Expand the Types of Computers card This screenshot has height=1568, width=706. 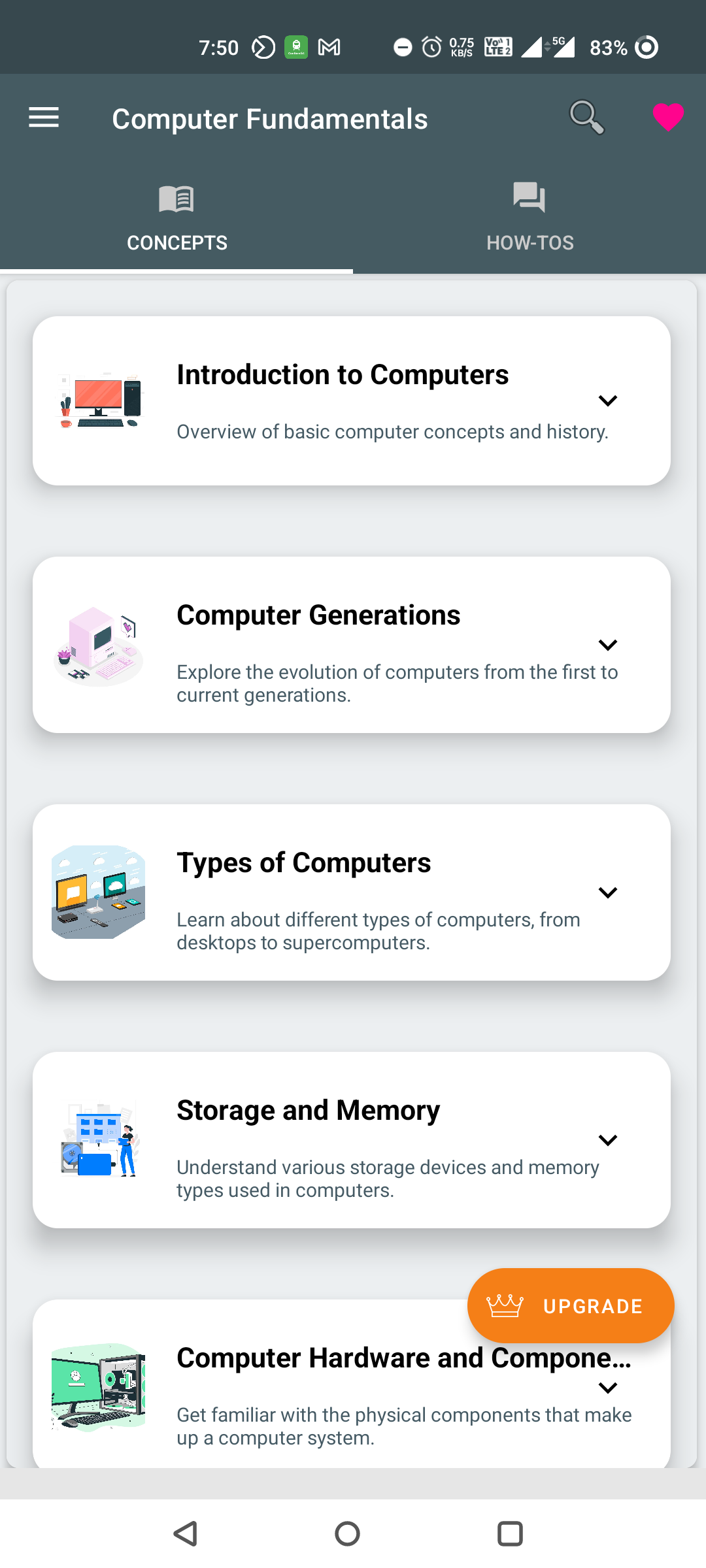tap(608, 892)
